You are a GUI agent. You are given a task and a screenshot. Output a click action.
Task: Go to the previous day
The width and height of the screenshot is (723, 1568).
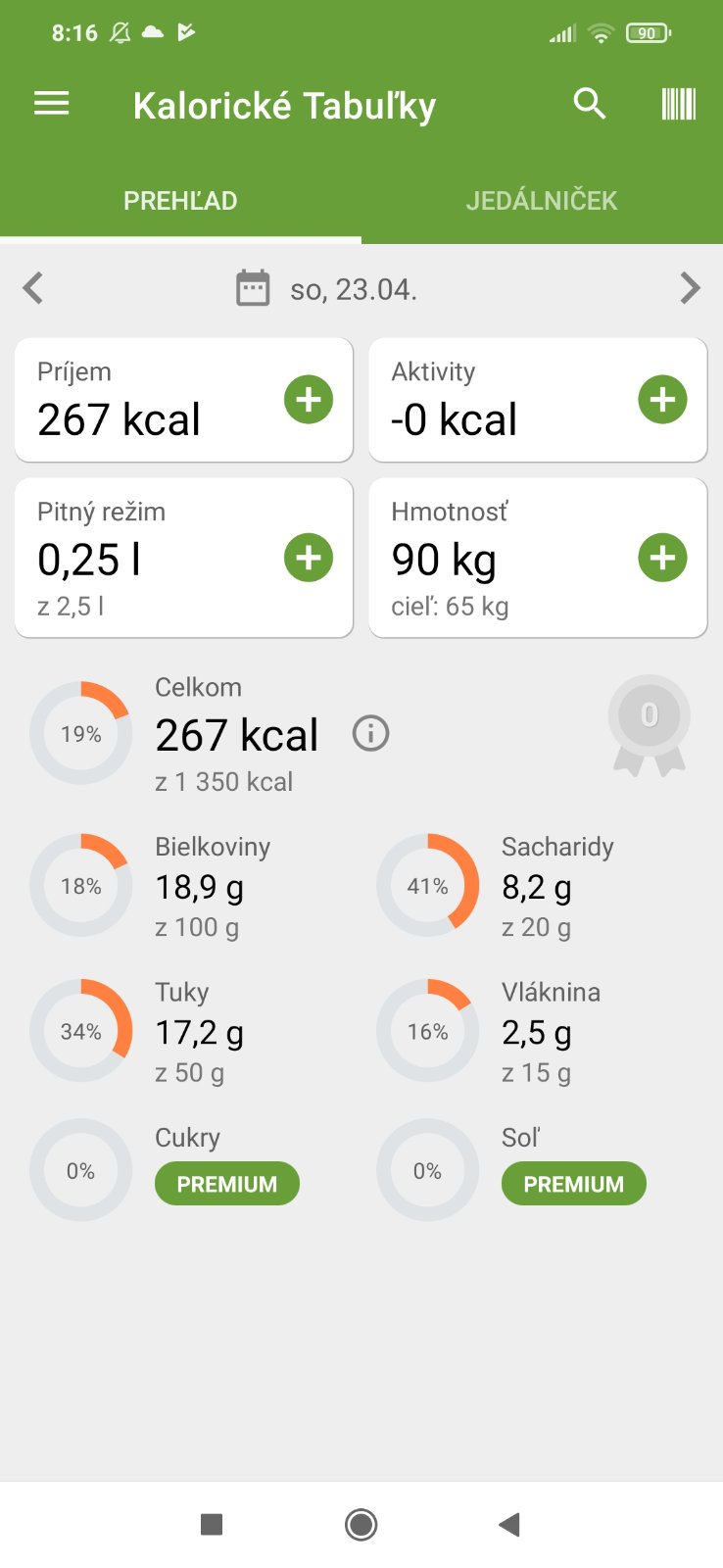click(x=33, y=288)
